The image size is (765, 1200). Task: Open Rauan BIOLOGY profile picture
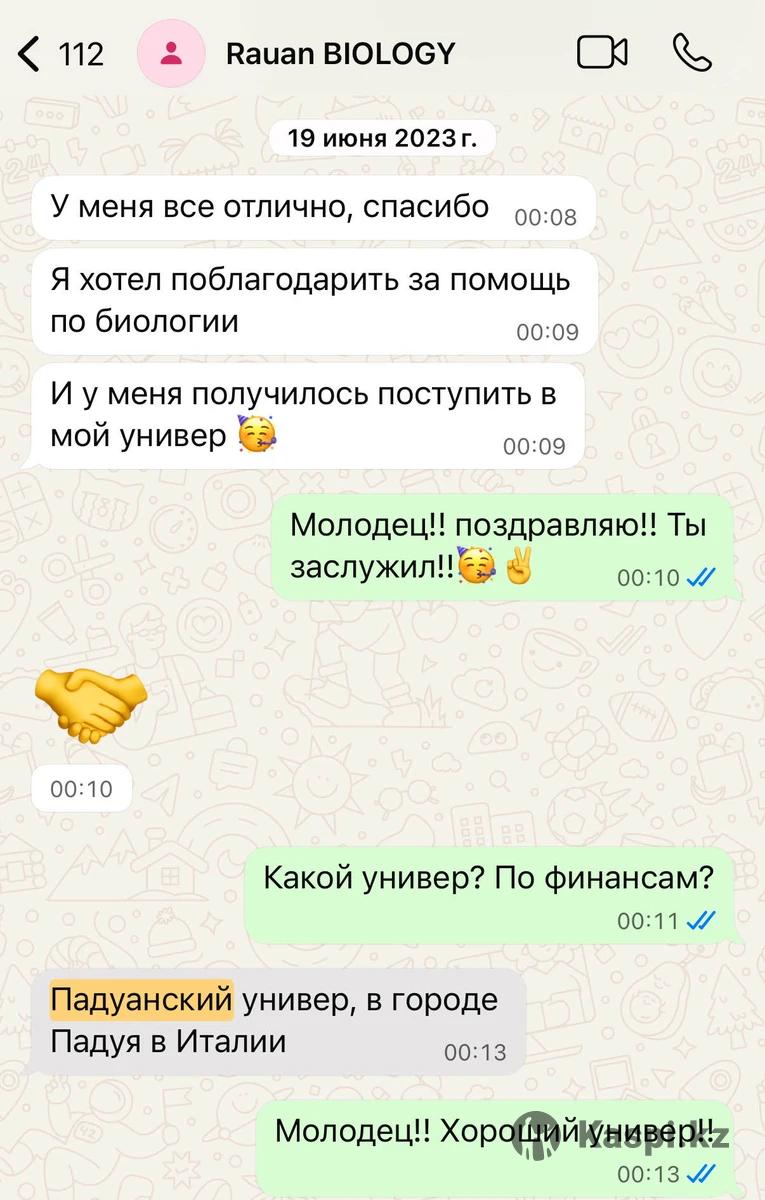pyautogui.click(x=171, y=53)
